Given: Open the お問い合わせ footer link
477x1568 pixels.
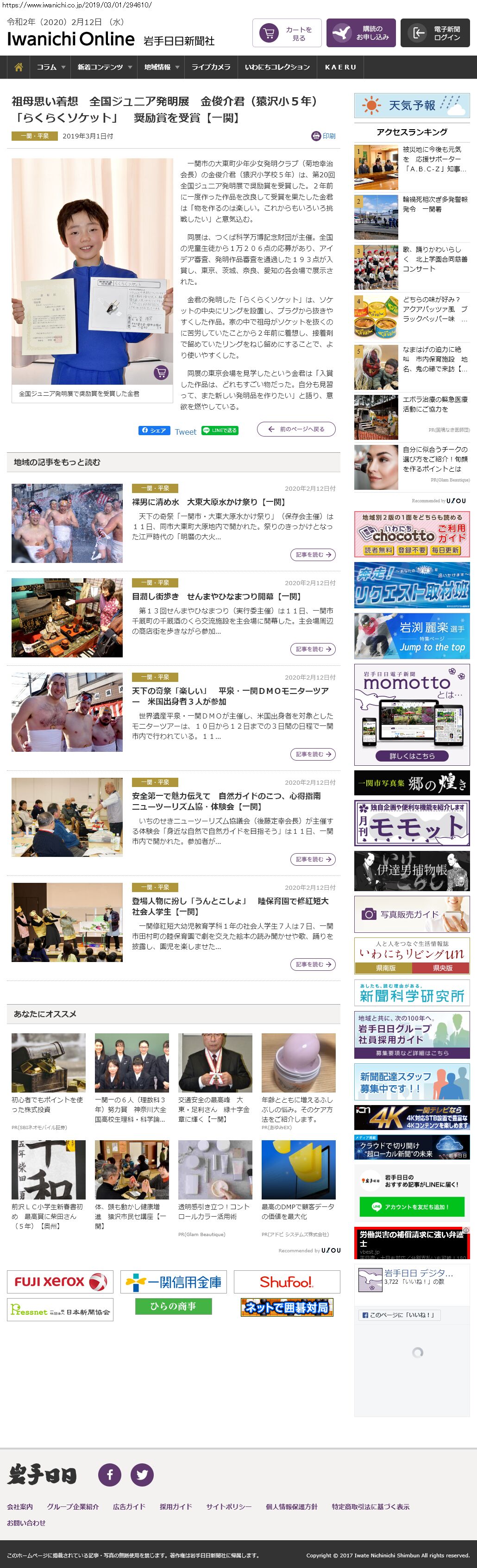Looking at the screenshot, I should 26,1522.
